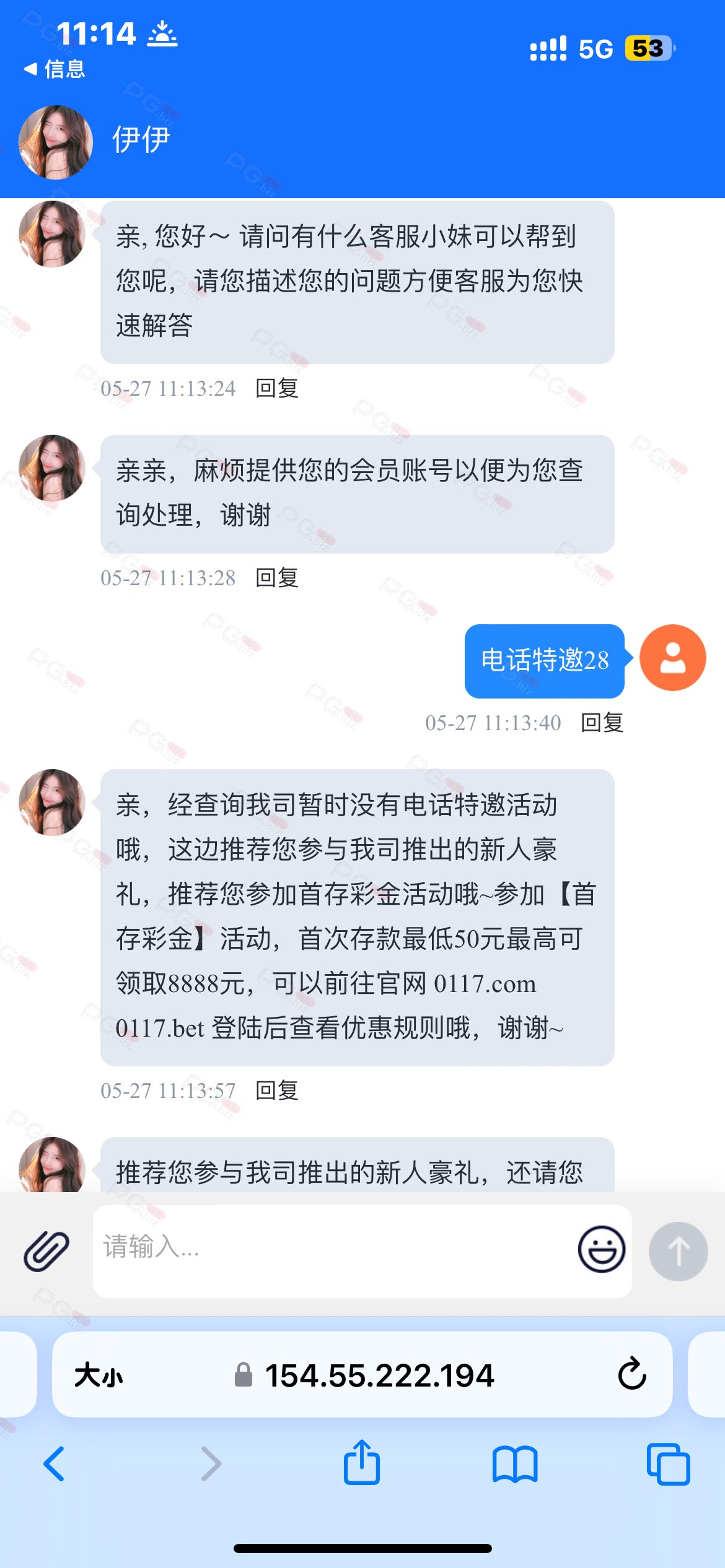The width and height of the screenshot is (725, 1568).
Task: Open Safari bookmarks
Action: pos(515,1464)
